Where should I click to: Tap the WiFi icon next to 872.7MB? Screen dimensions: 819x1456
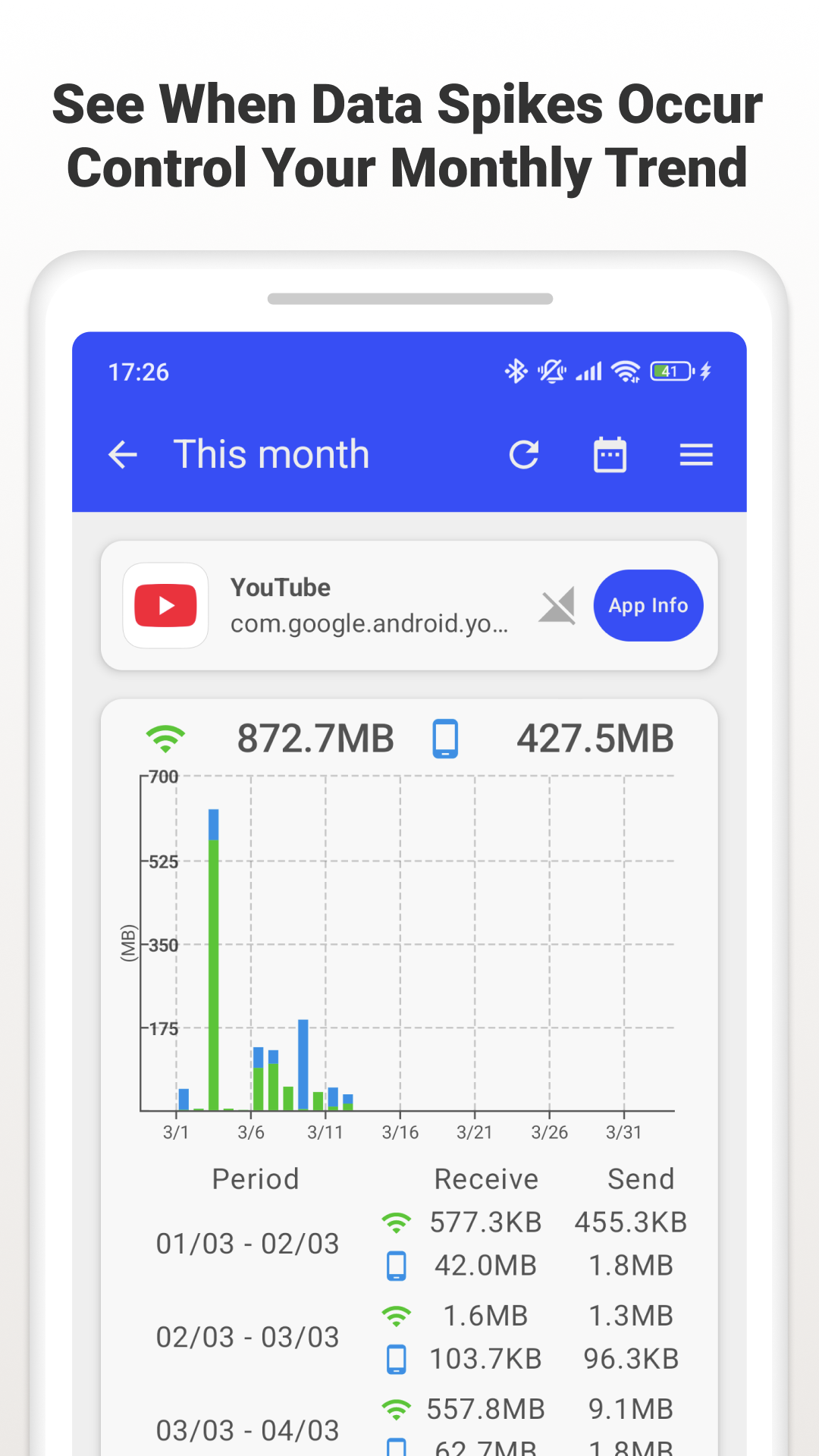165,736
